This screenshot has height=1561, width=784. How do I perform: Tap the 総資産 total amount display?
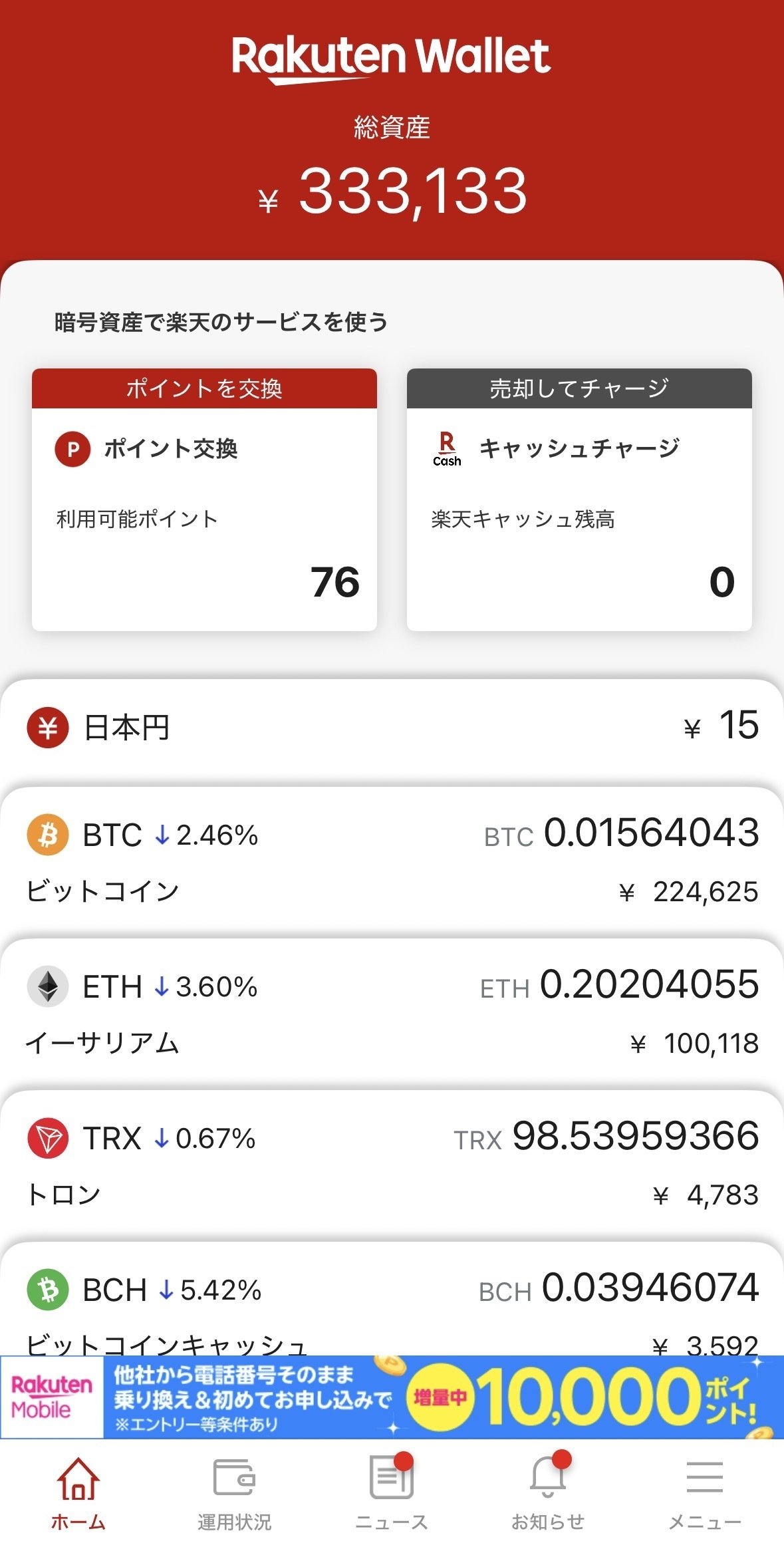tap(392, 193)
